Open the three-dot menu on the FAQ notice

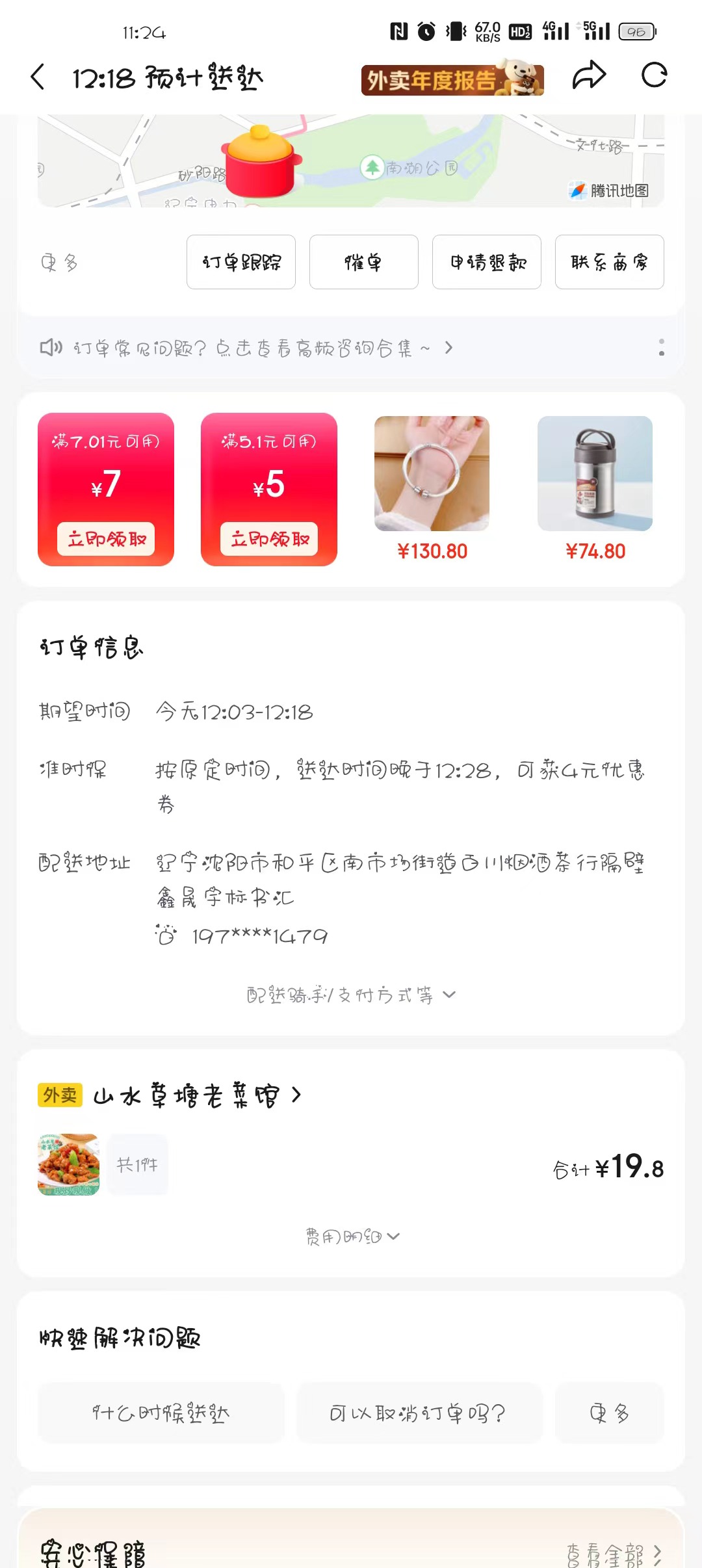[661, 347]
